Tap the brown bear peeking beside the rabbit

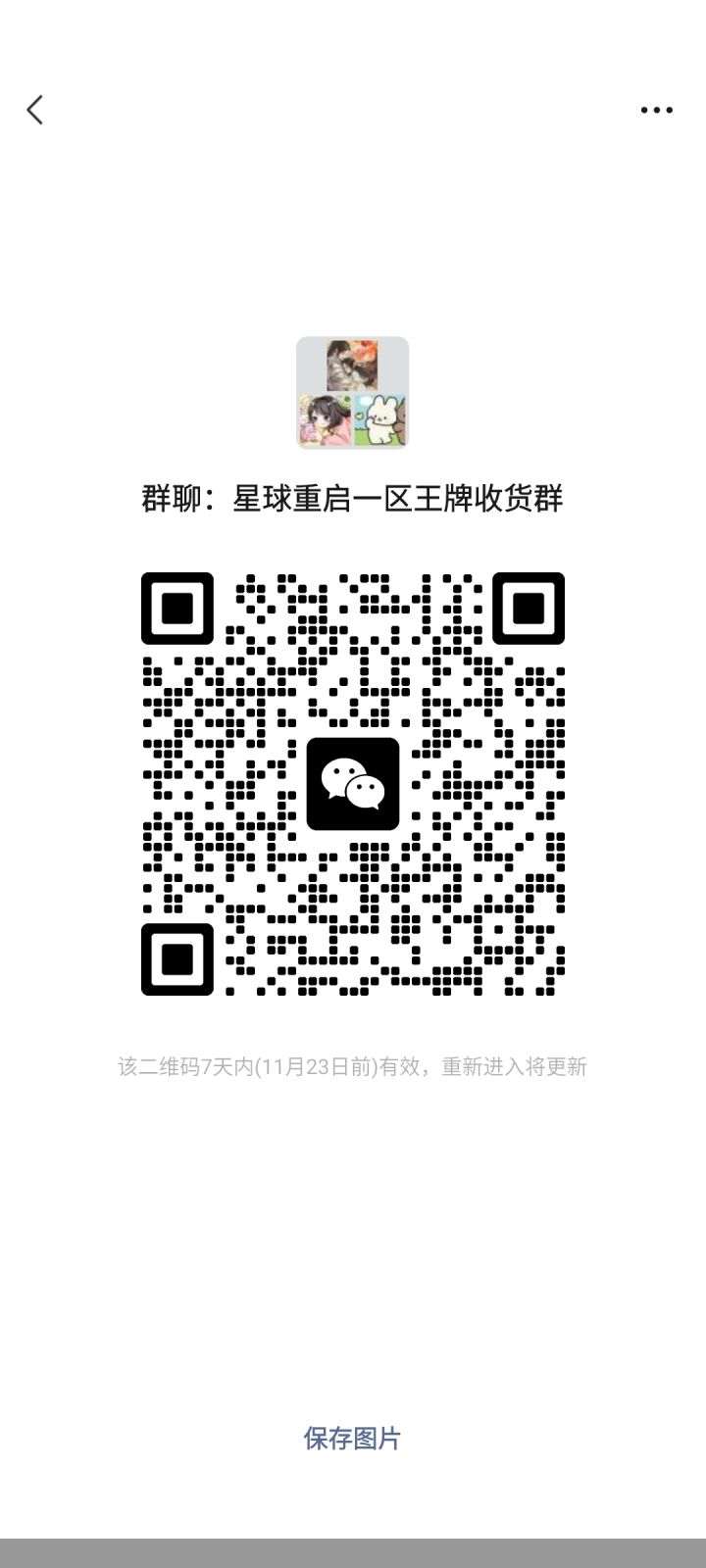tap(402, 419)
